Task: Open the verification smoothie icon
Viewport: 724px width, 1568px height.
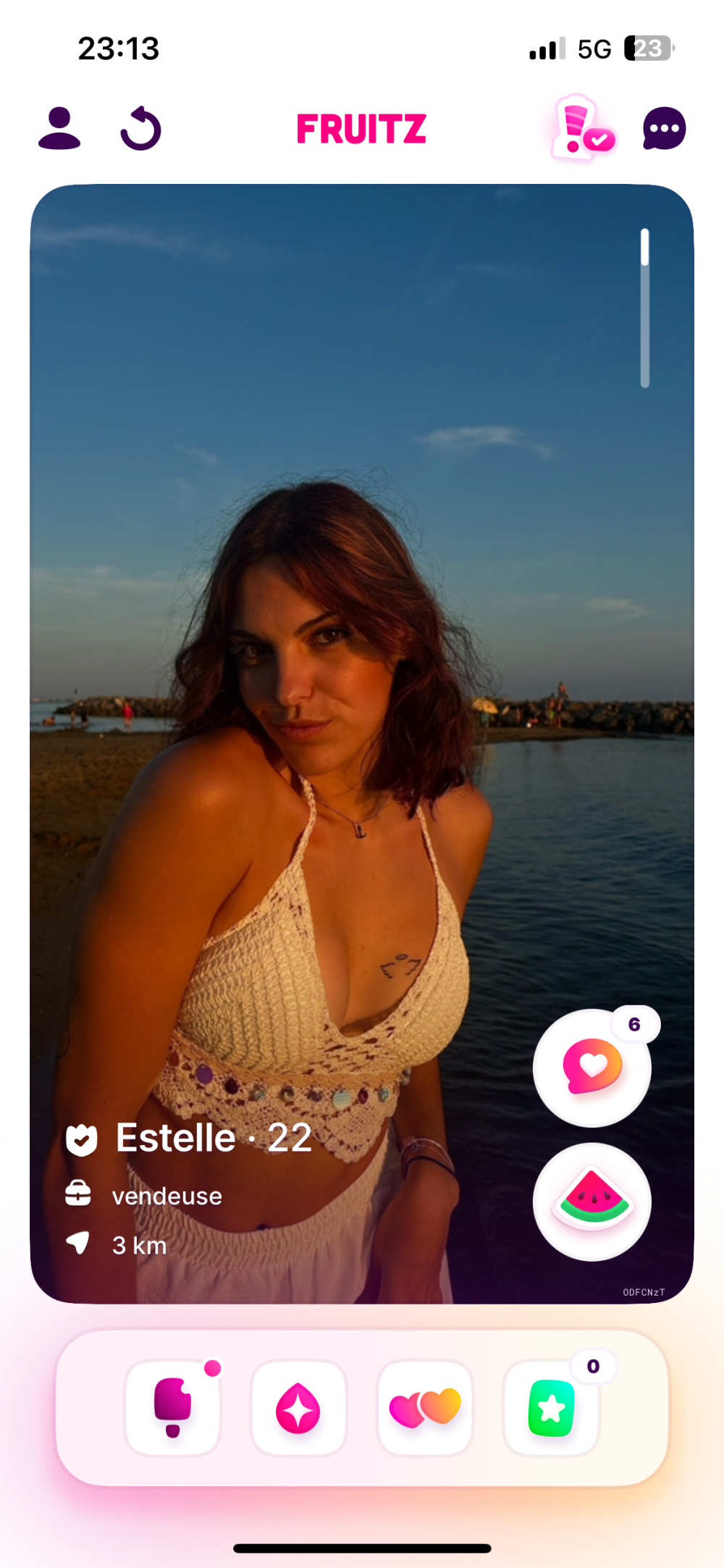Action: (x=582, y=129)
